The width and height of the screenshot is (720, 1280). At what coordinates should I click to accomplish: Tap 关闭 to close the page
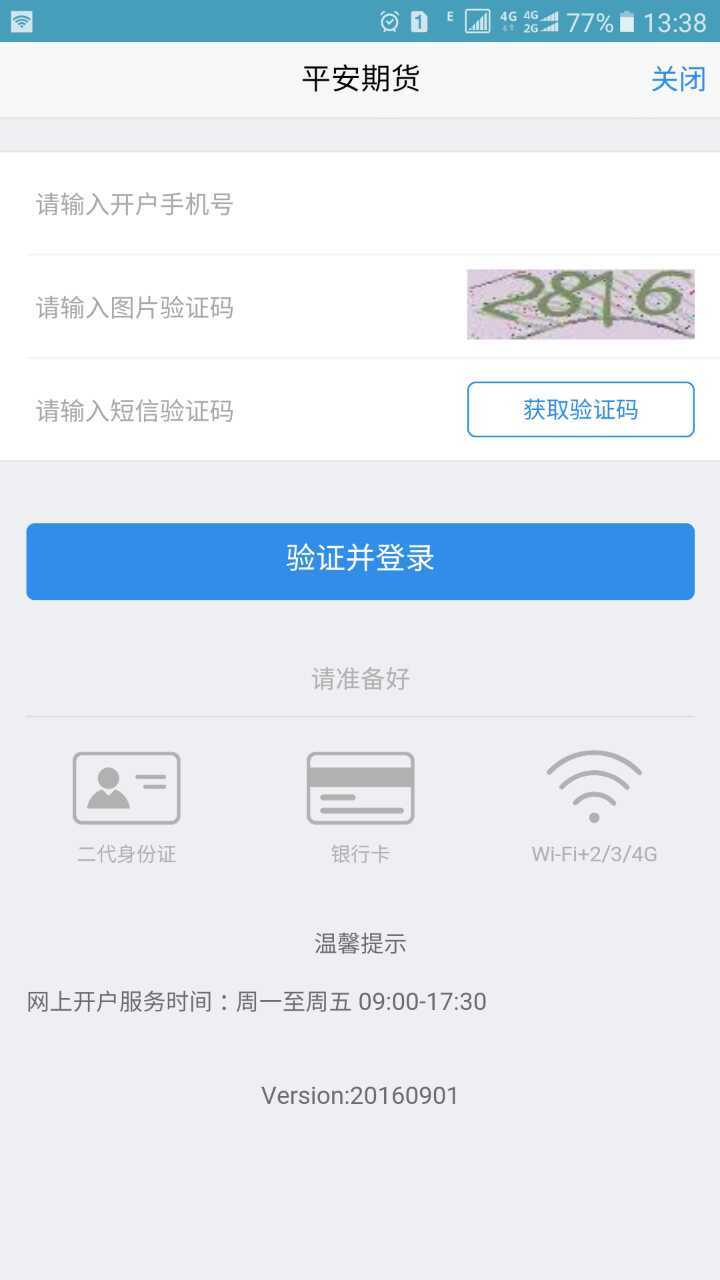tap(678, 79)
